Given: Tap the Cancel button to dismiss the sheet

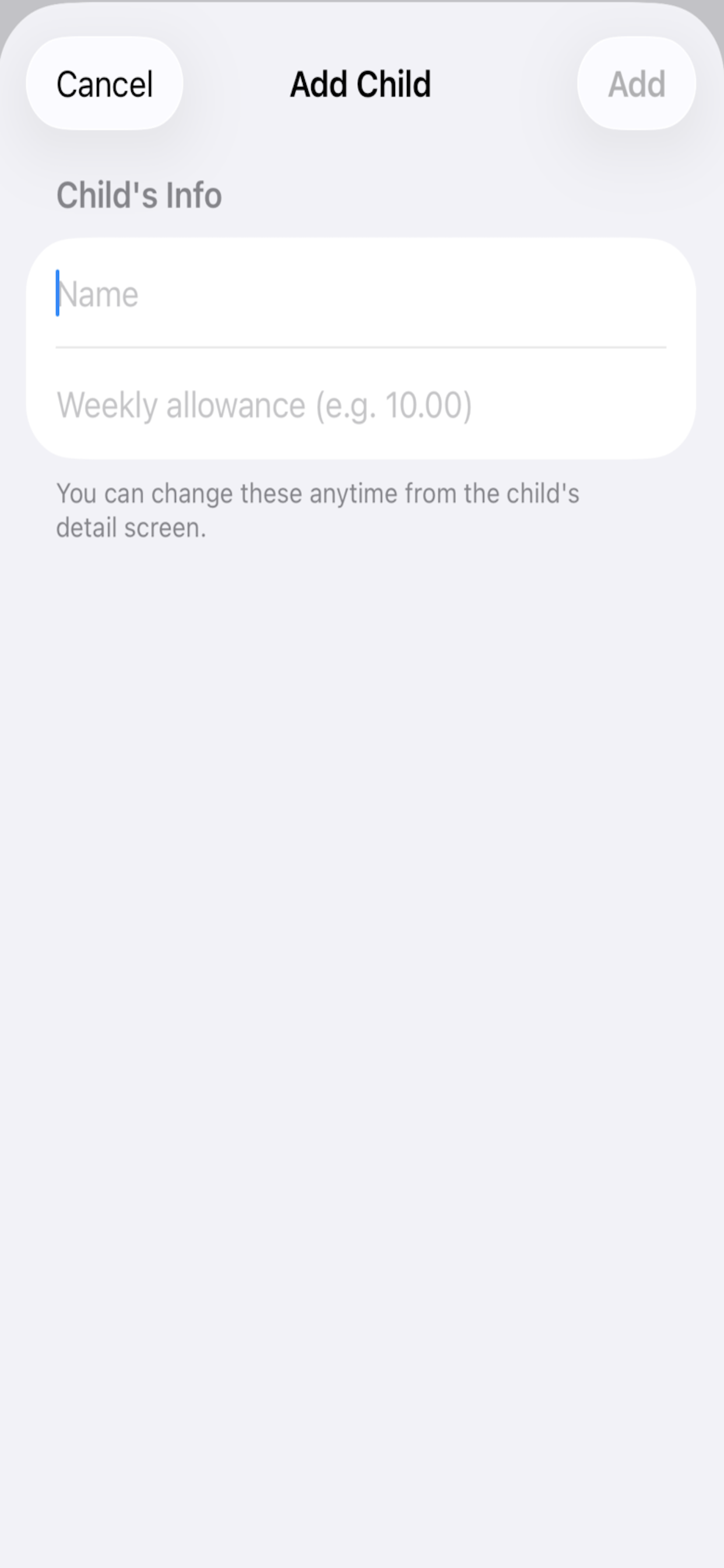Looking at the screenshot, I should point(104,84).
